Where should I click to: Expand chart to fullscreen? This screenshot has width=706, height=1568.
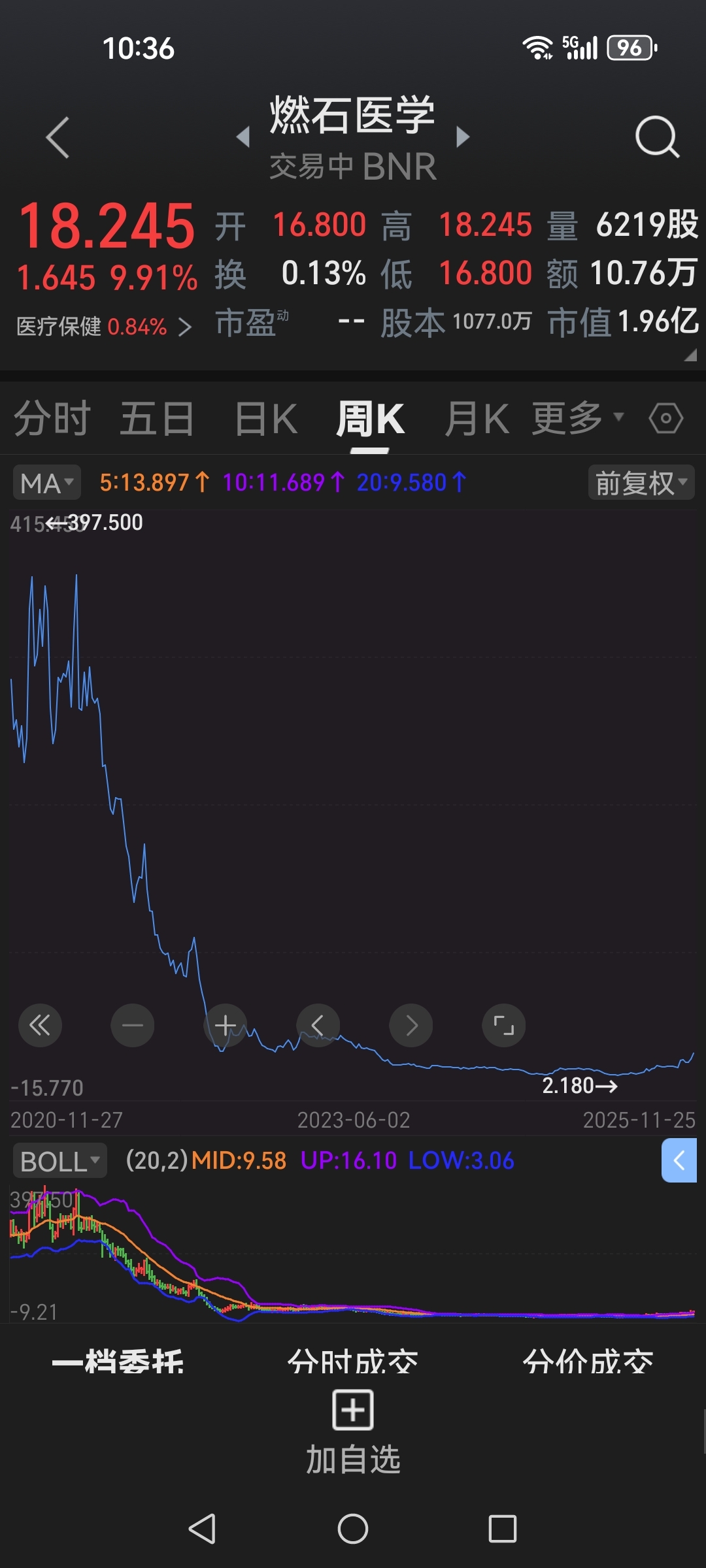coord(503,1026)
